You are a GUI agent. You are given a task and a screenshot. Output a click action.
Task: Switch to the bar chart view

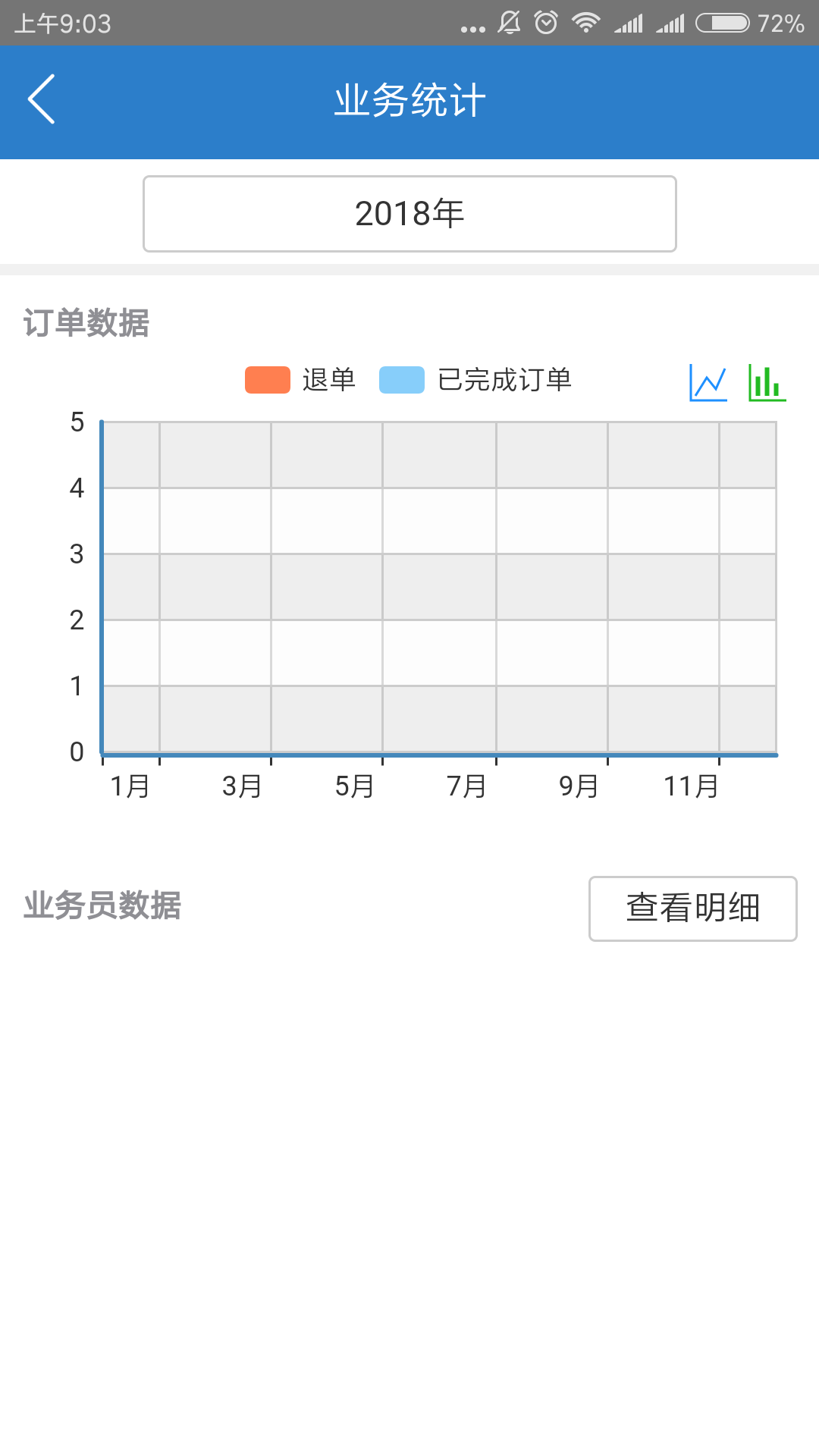[x=767, y=382]
